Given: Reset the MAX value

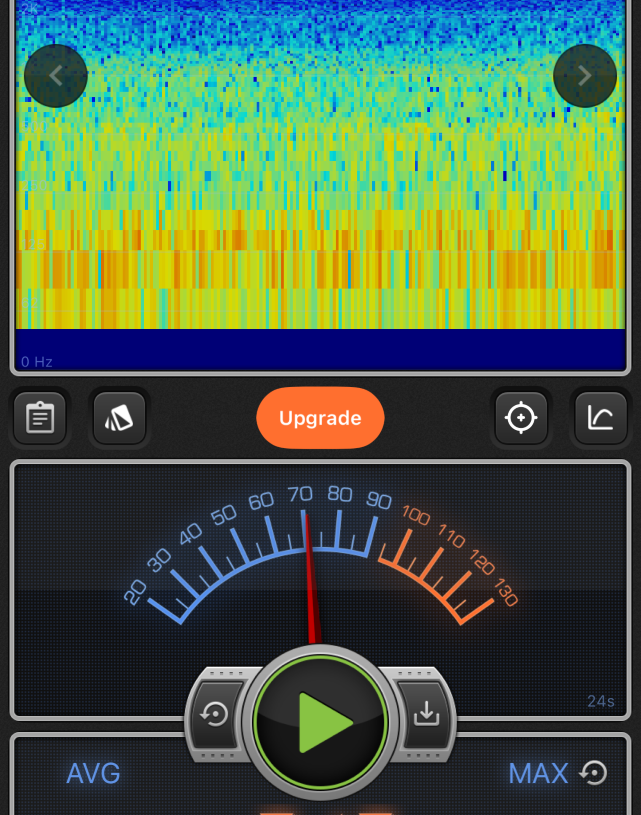Looking at the screenshot, I should click(x=594, y=773).
